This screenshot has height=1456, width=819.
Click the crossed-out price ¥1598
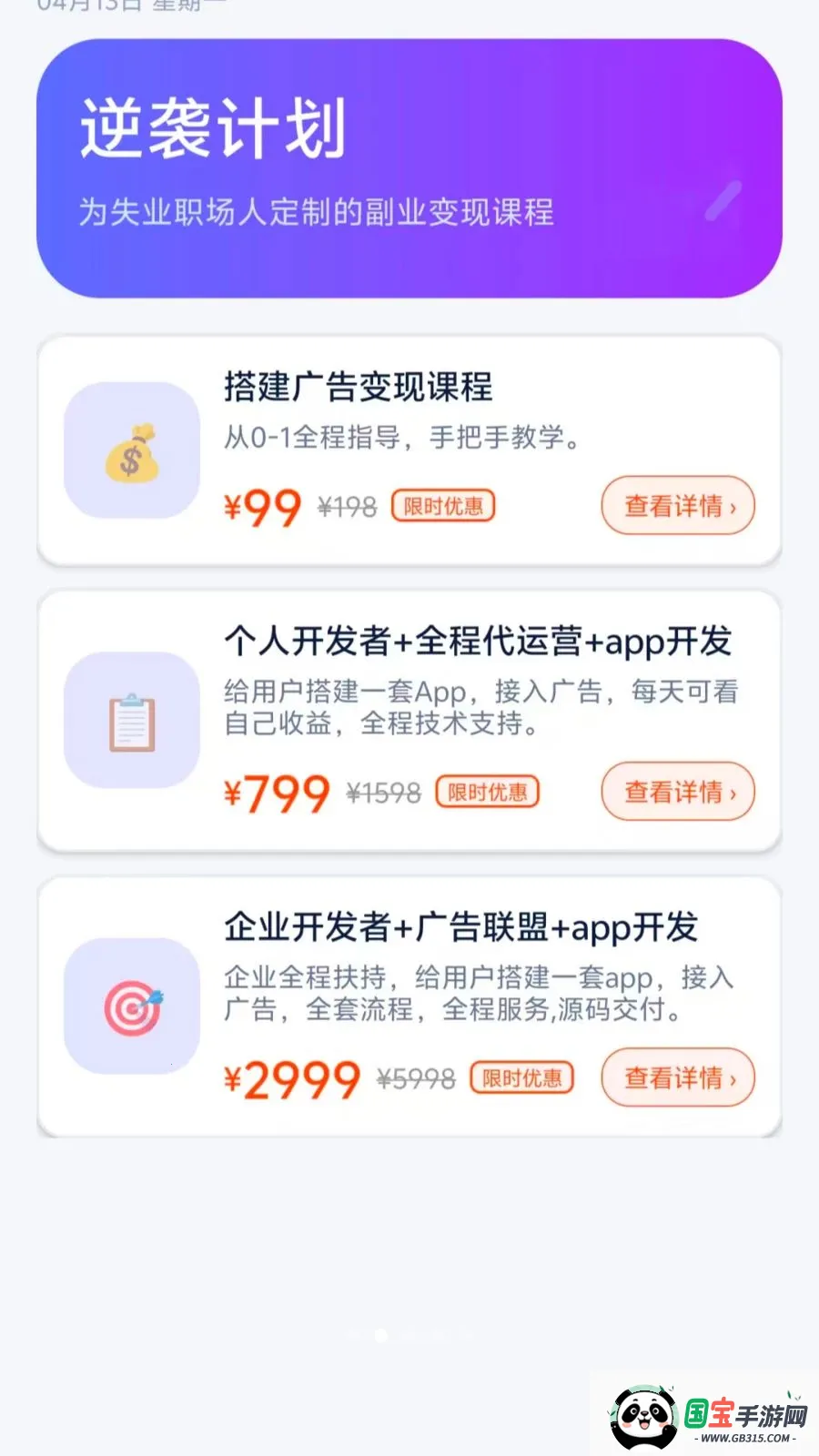tap(384, 792)
